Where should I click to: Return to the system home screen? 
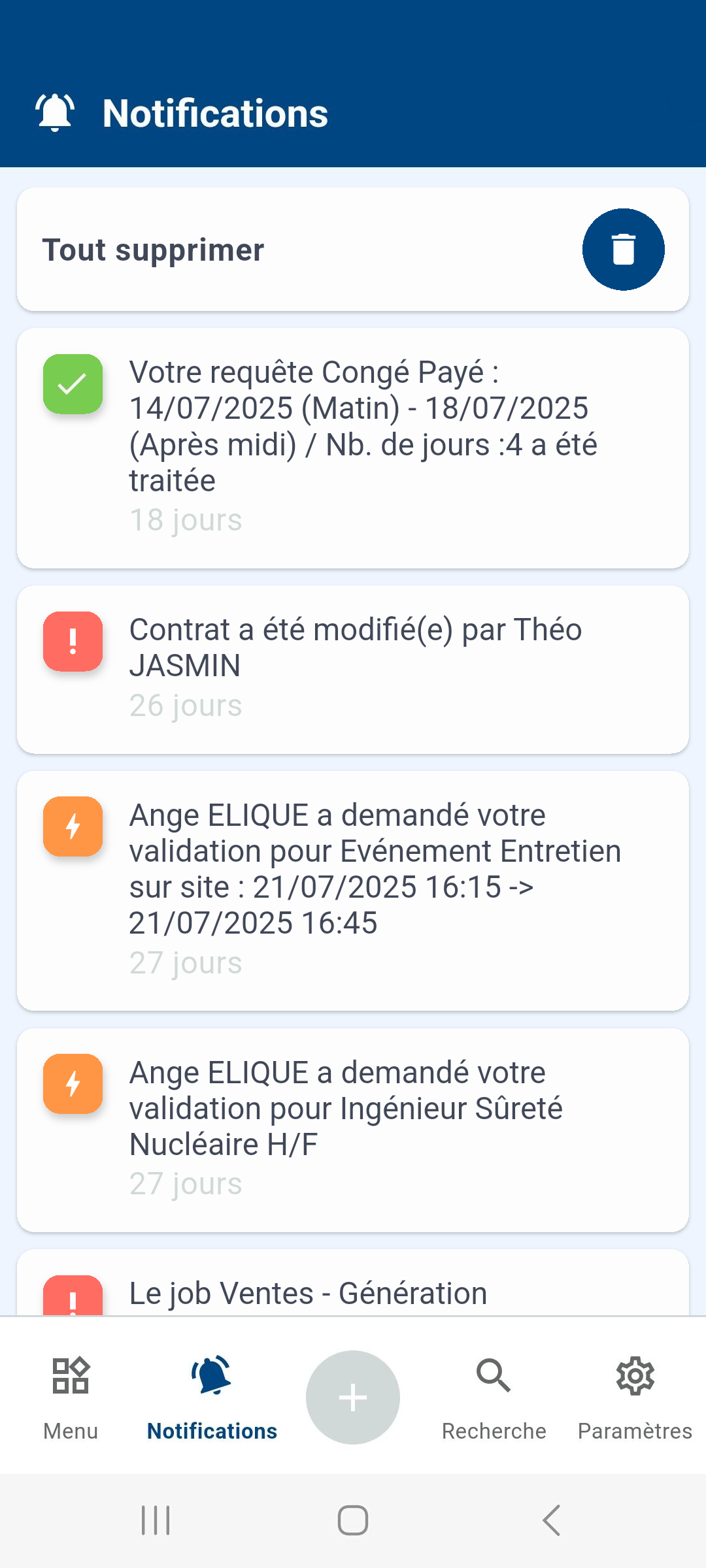click(353, 1520)
